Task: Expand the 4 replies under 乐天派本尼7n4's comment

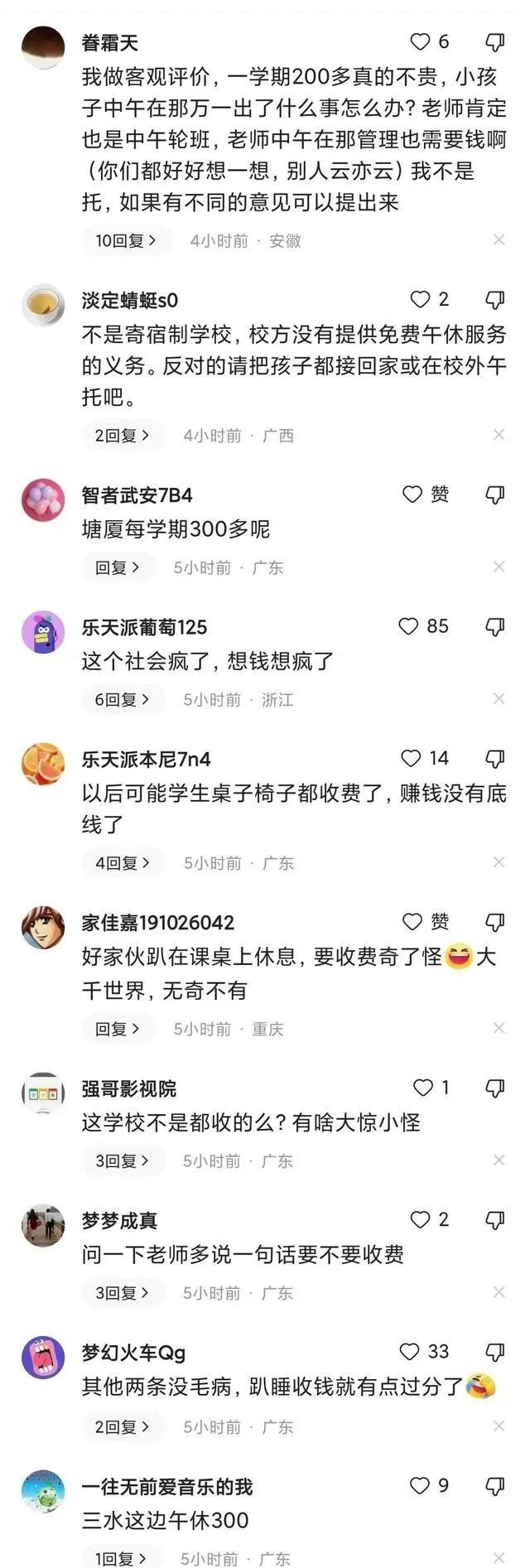Action: tap(123, 863)
